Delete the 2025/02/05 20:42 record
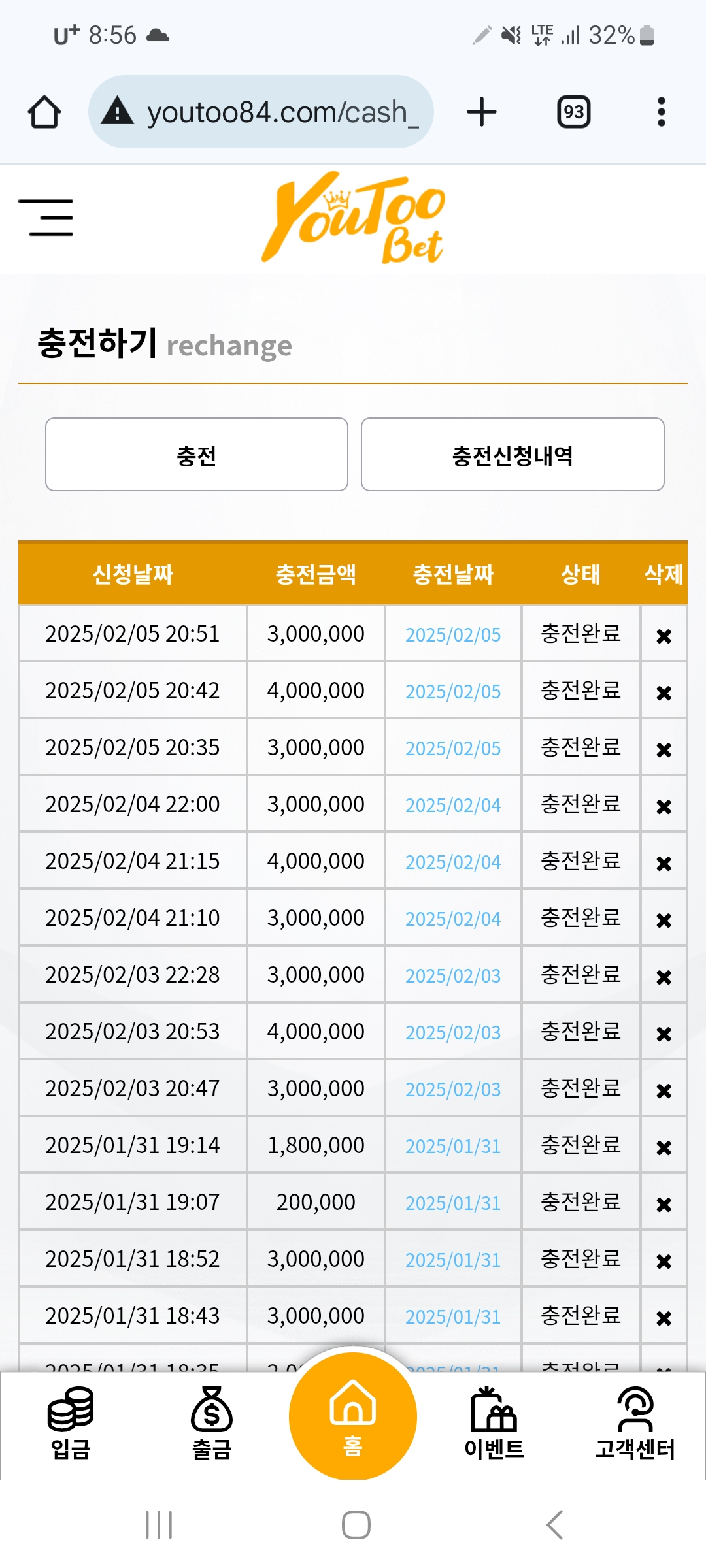 coord(664,693)
